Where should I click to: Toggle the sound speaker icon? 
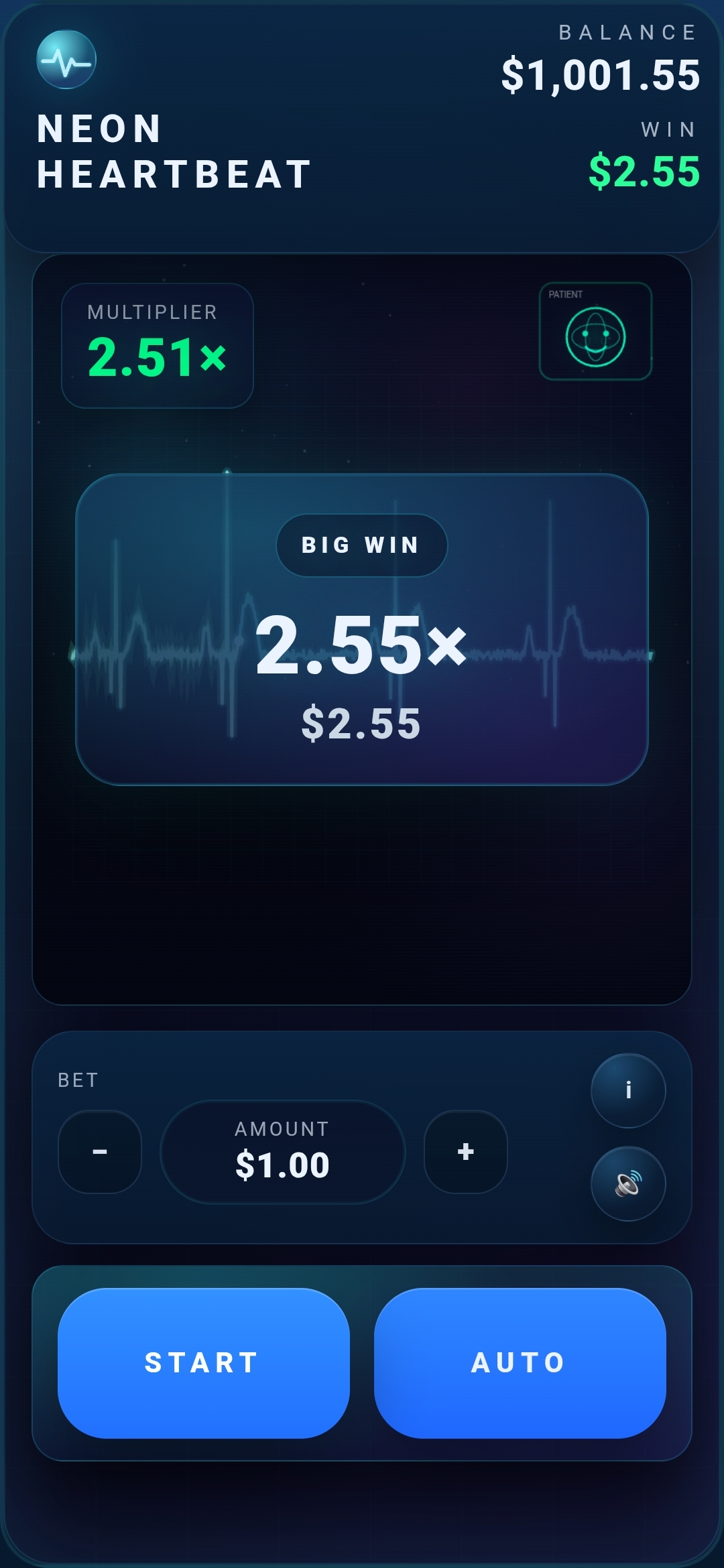tap(628, 1184)
